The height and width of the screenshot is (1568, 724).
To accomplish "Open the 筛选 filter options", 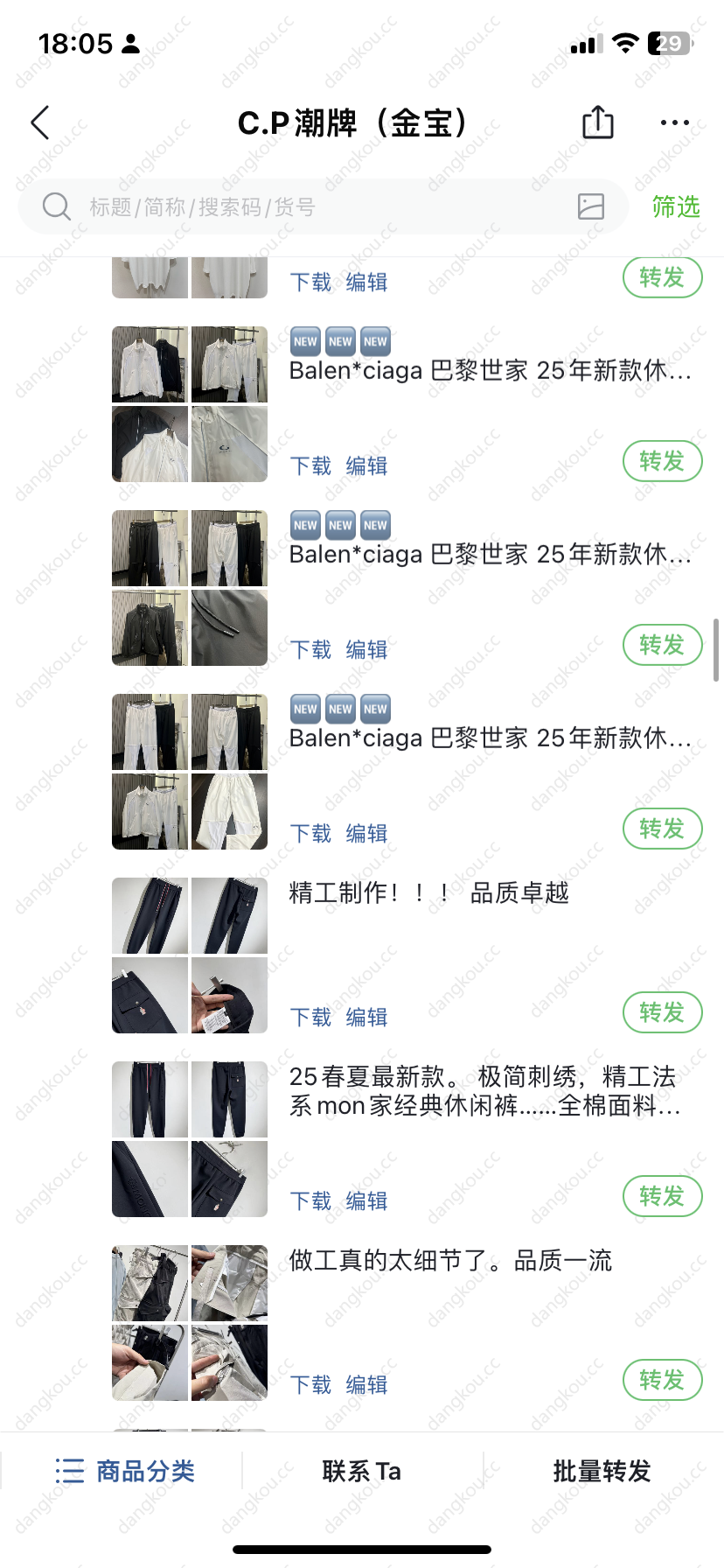I will click(x=675, y=207).
